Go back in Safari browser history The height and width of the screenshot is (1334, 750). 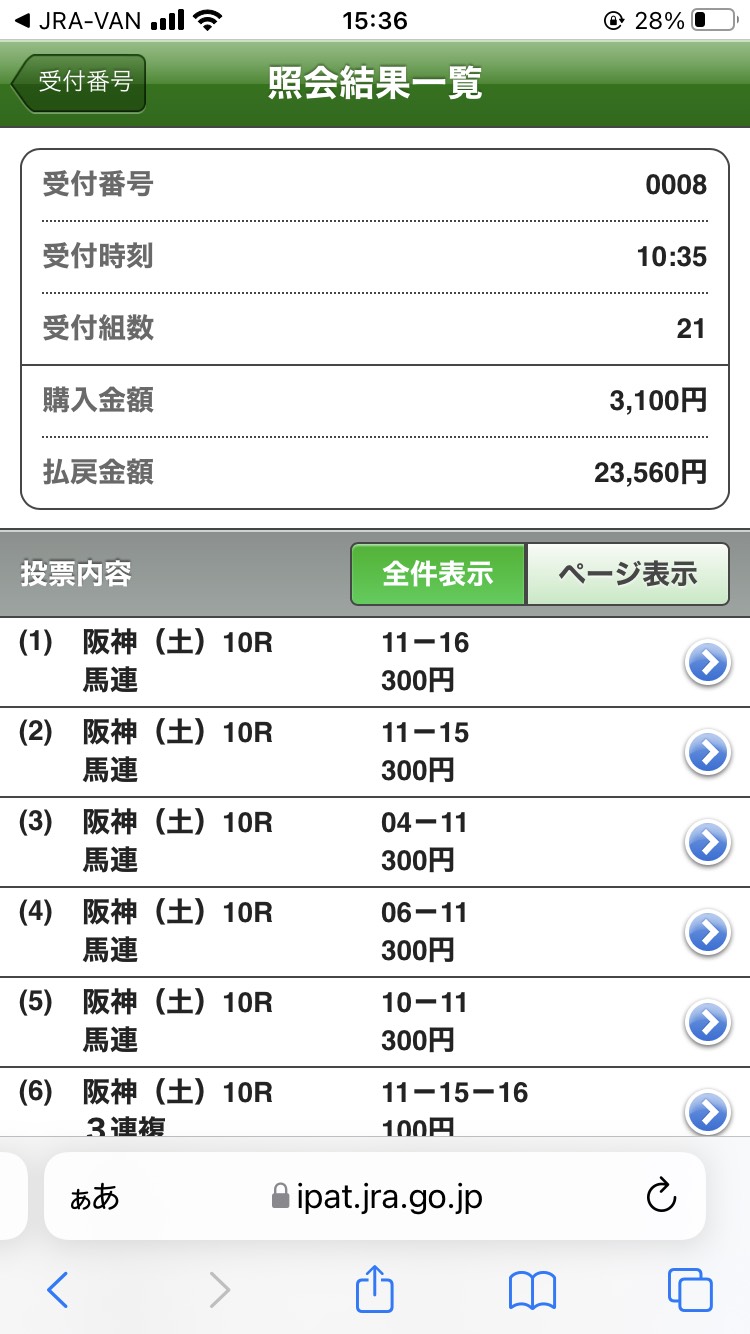click(x=58, y=1290)
